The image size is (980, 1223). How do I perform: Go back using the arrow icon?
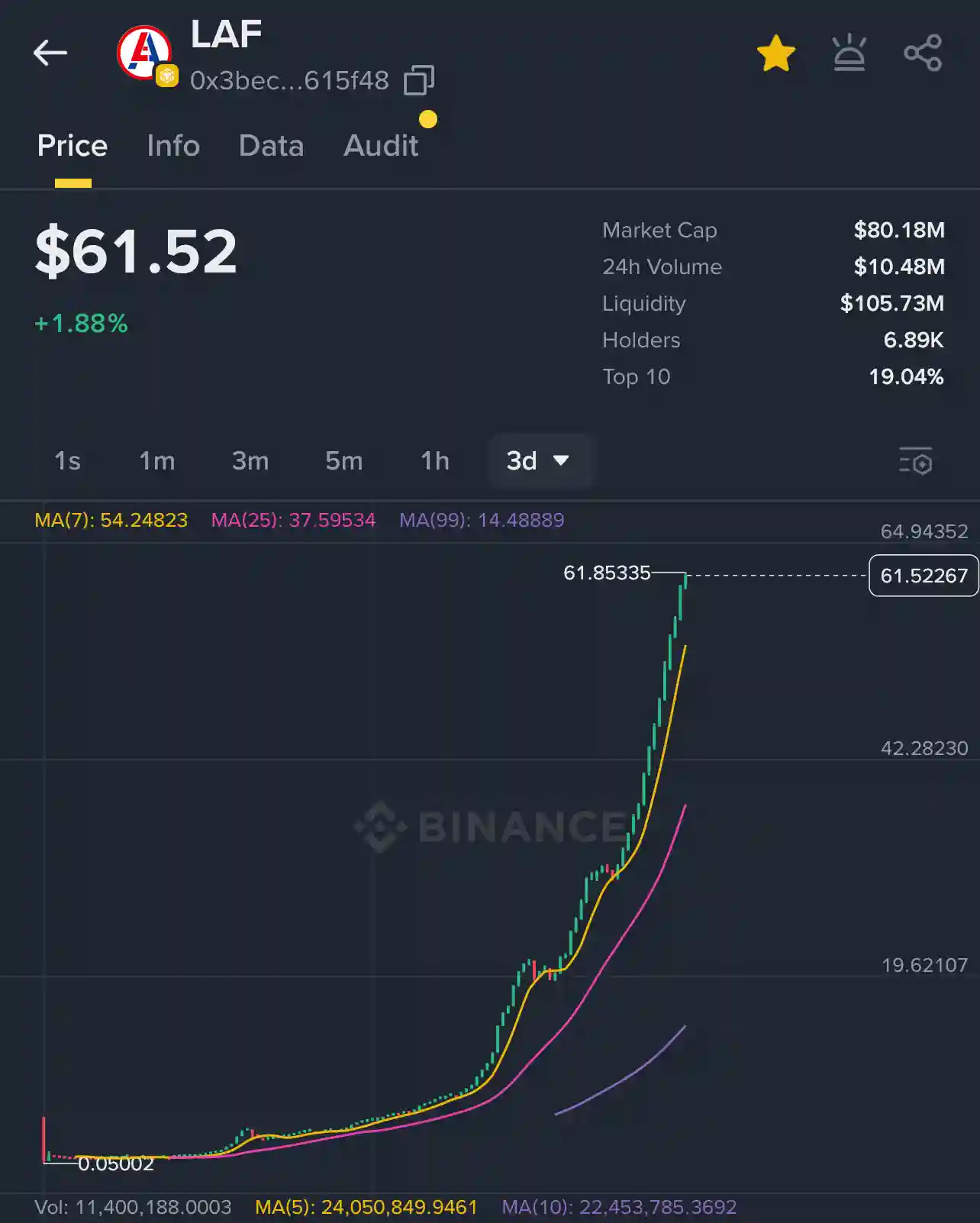(x=50, y=53)
